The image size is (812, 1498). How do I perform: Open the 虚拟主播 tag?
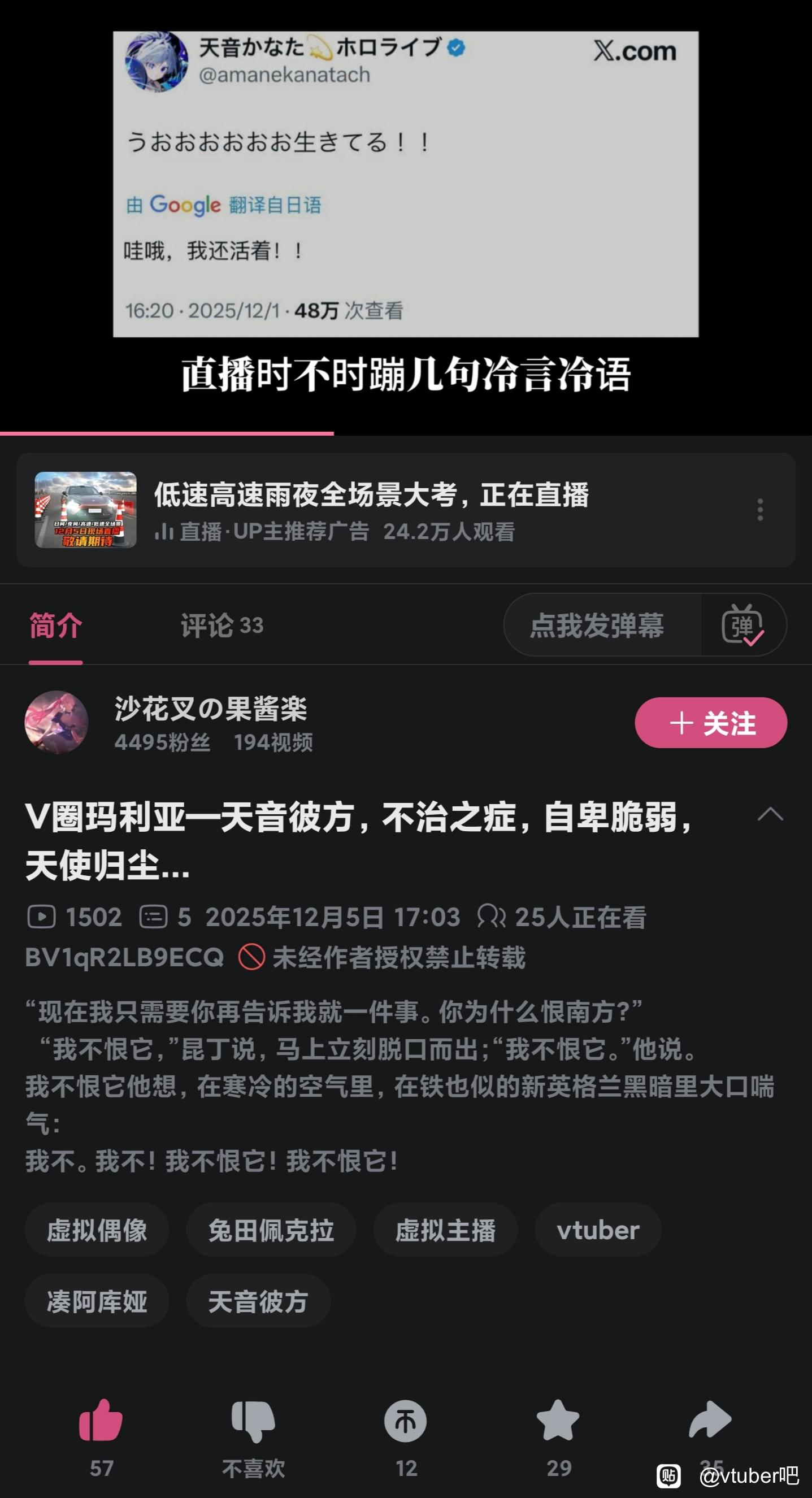click(445, 1230)
